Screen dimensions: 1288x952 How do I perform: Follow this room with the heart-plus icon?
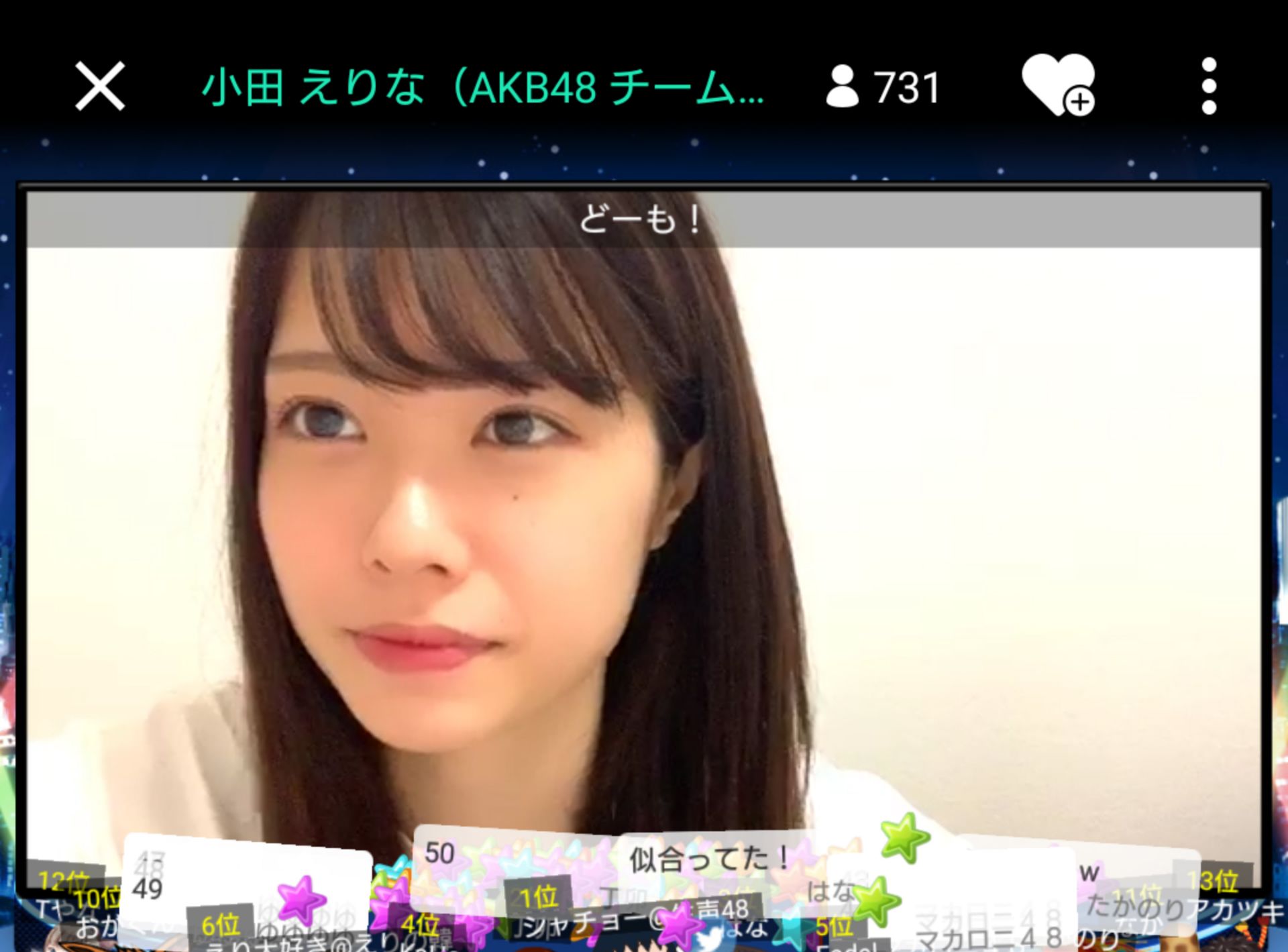(1058, 85)
